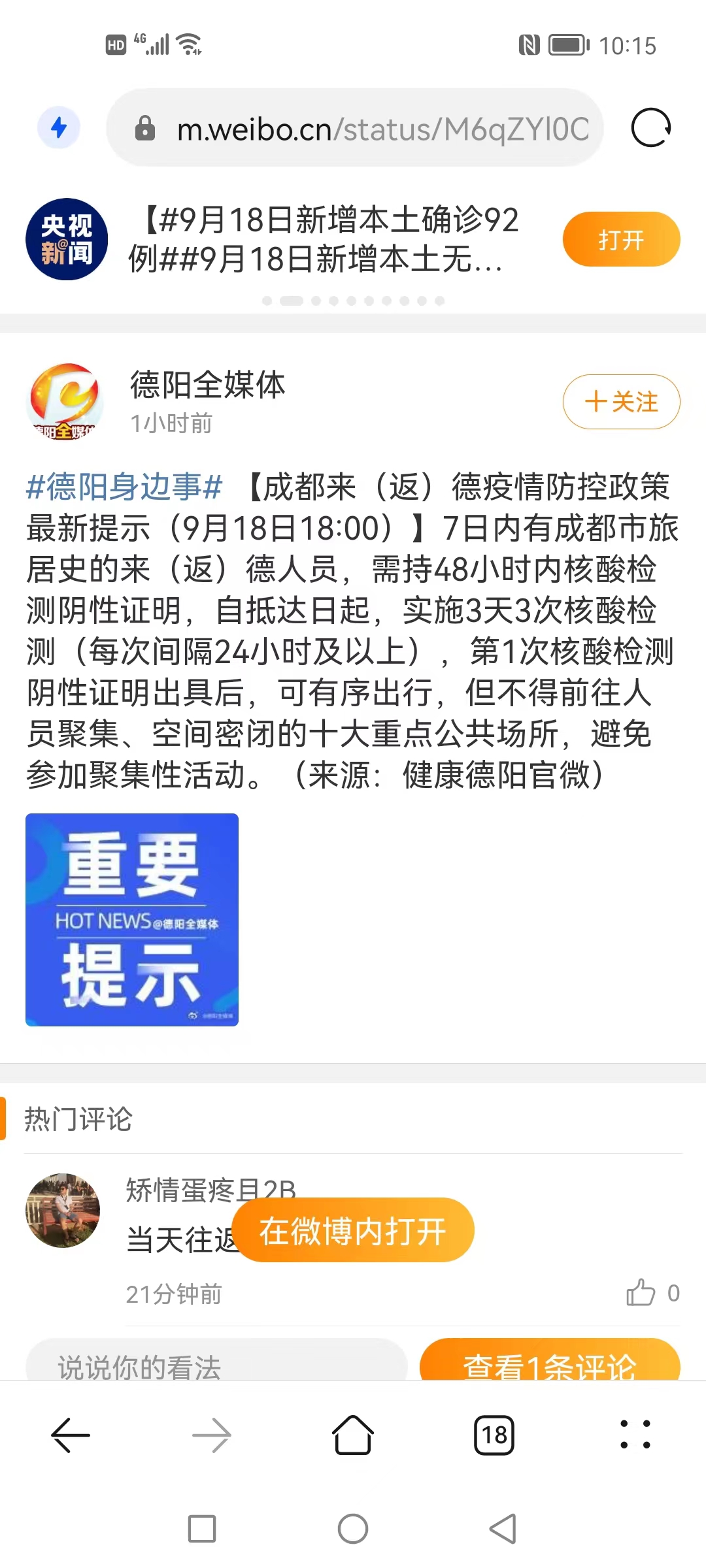Tap 在微博内打开 floating button

point(353,1230)
